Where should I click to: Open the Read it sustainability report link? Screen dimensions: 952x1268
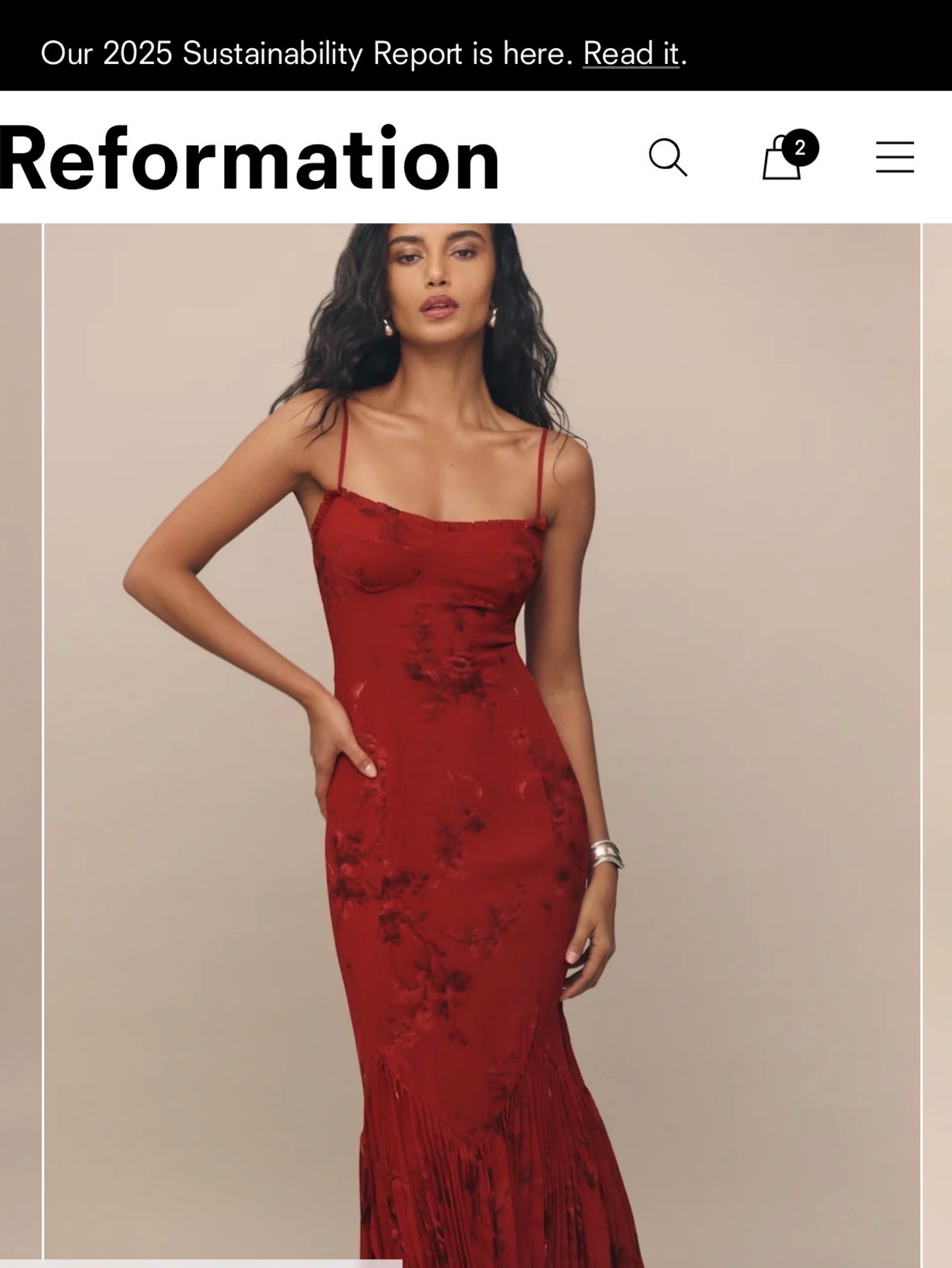coord(631,54)
